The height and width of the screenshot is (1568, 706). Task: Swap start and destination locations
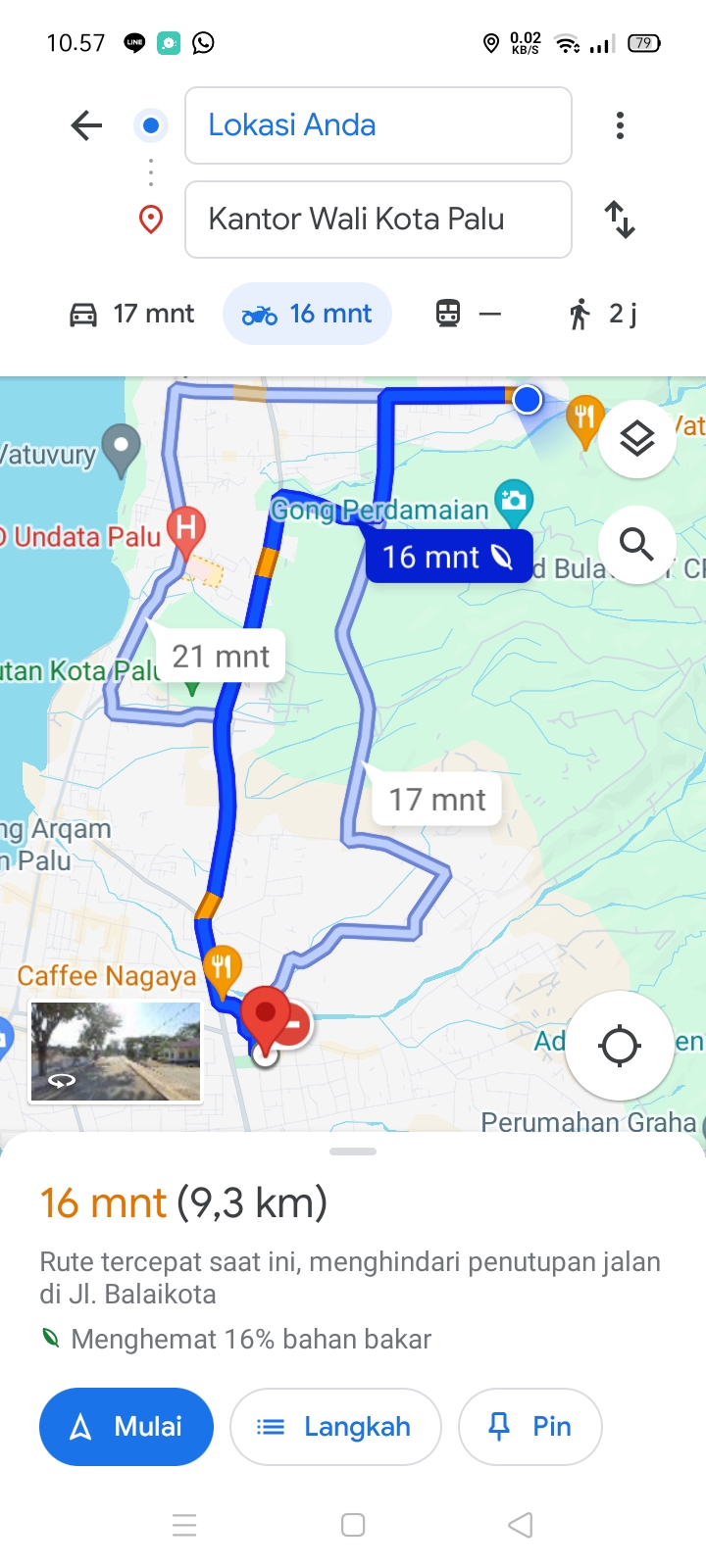pos(620,220)
